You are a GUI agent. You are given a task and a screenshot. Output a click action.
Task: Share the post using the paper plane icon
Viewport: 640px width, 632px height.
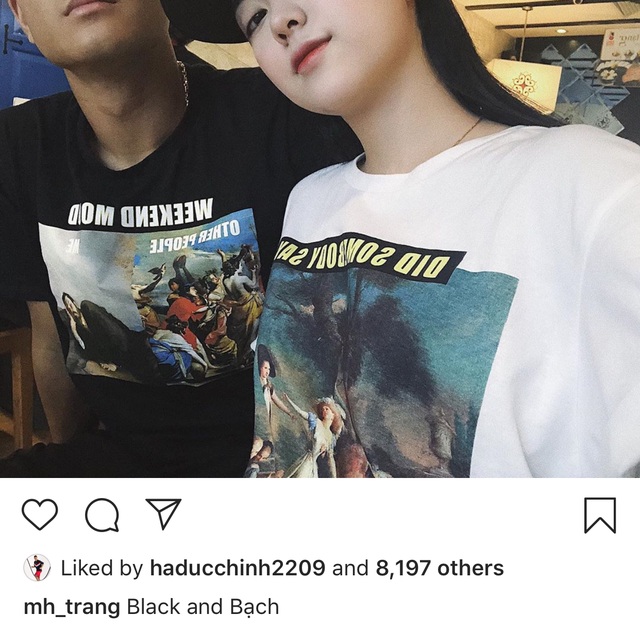[x=163, y=513]
